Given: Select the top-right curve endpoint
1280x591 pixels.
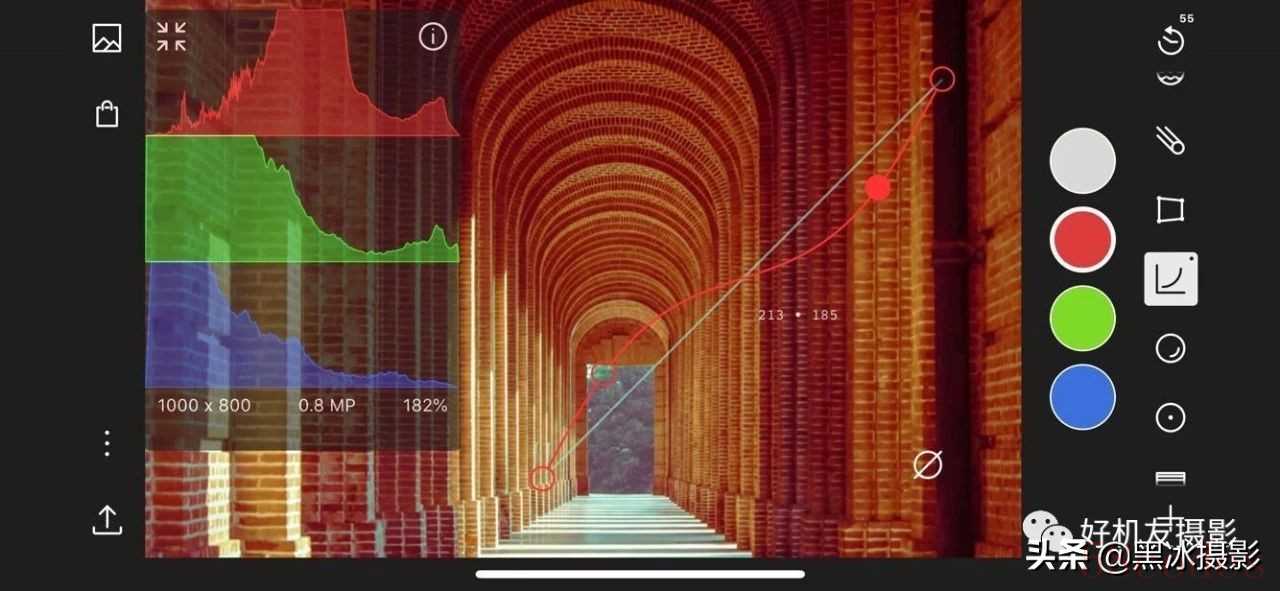Looking at the screenshot, I should pyautogui.click(x=942, y=79).
